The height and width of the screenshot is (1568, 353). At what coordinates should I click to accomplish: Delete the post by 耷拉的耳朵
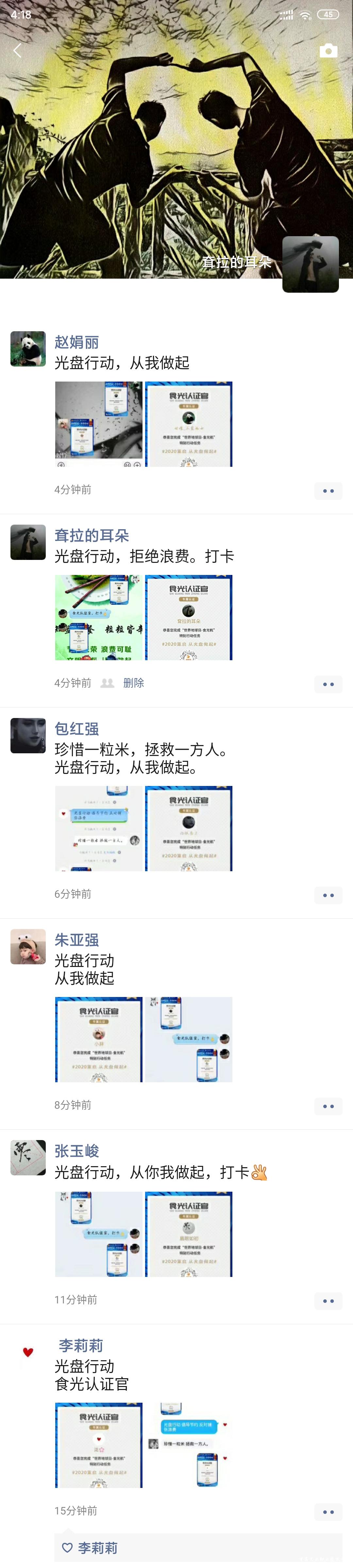coord(133,683)
